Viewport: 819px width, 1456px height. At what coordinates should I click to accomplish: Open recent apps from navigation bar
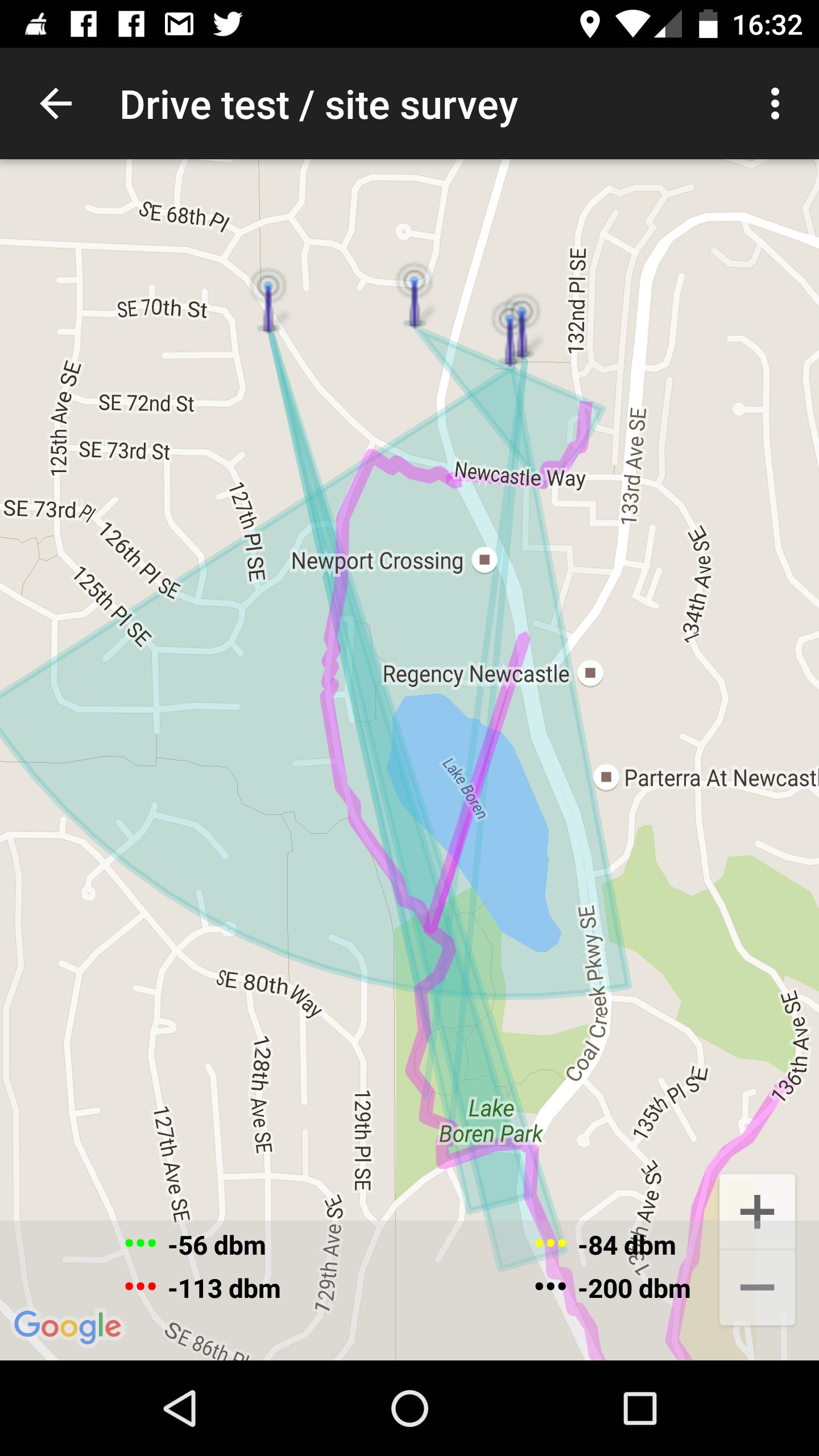[x=640, y=1408]
